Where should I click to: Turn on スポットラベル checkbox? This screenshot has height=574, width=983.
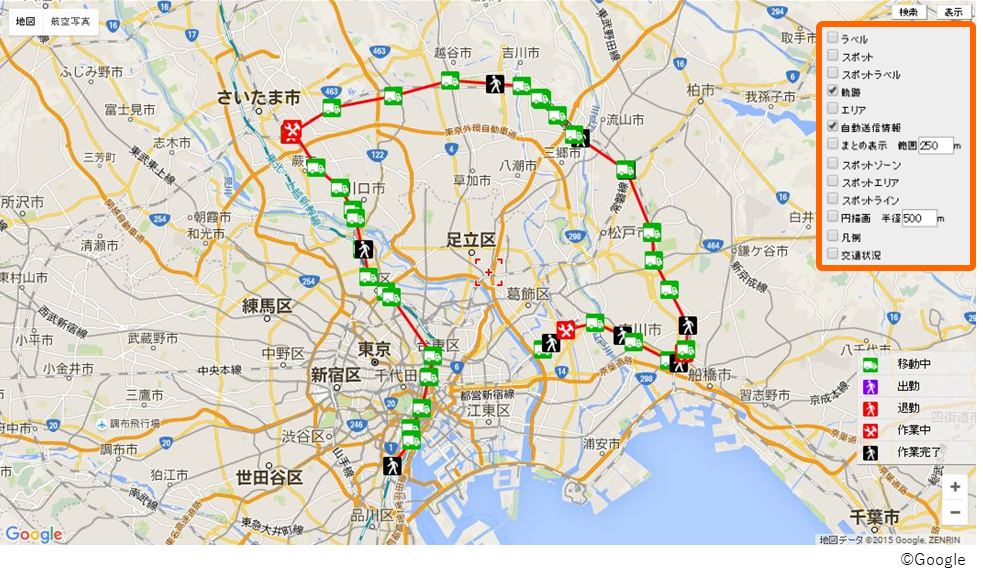coord(833,74)
